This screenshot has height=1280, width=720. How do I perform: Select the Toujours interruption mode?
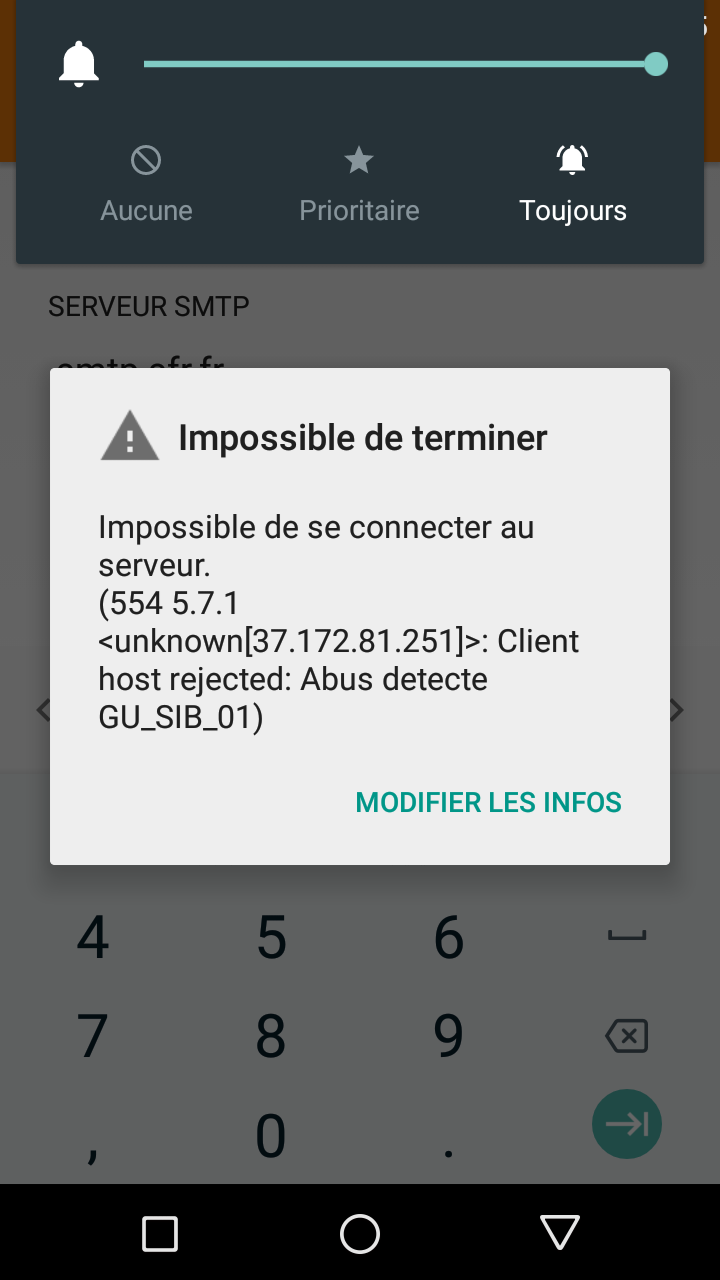click(572, 185)
